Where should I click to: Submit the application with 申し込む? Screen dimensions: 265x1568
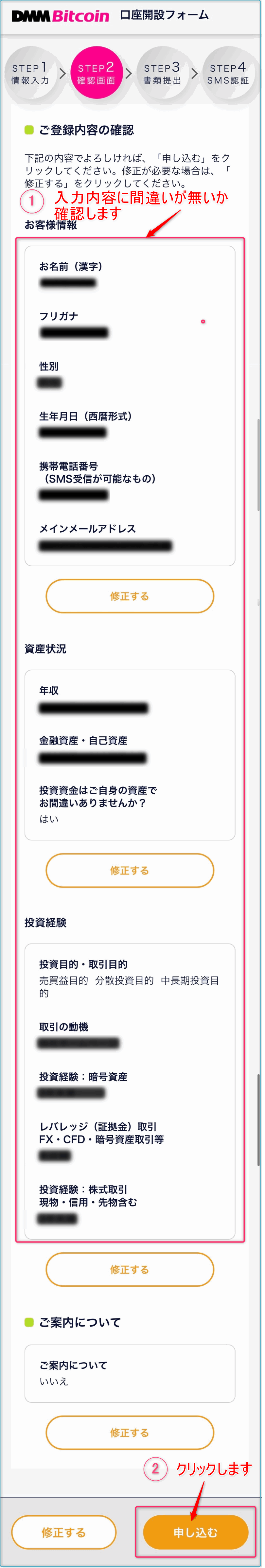point(196,1531)
